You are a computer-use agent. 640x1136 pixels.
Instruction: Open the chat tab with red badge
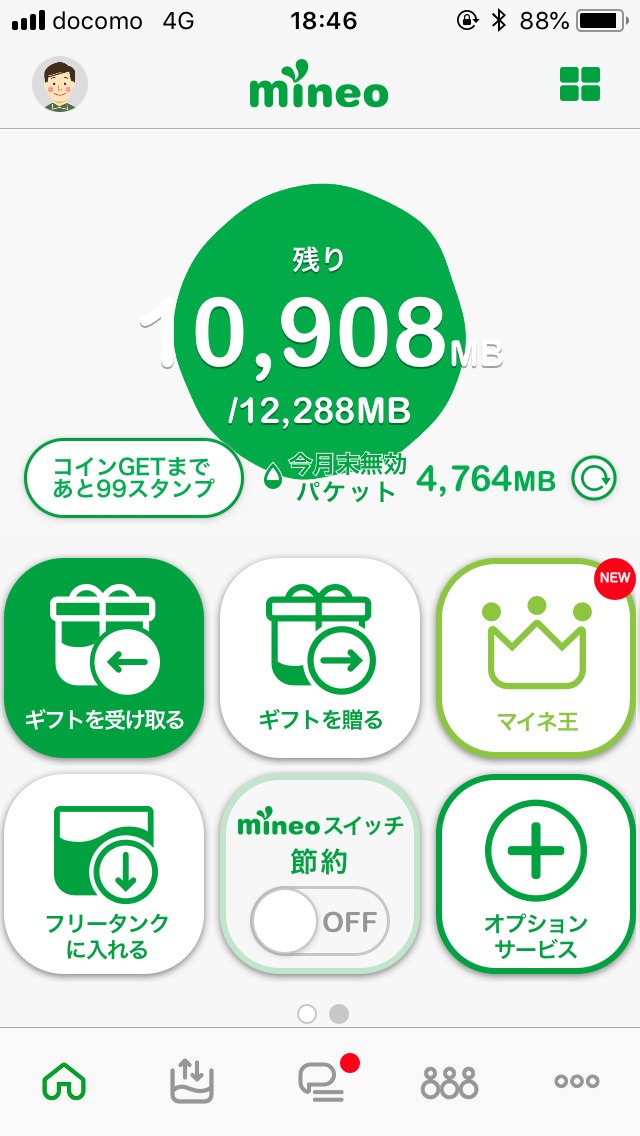(320, 1081)
